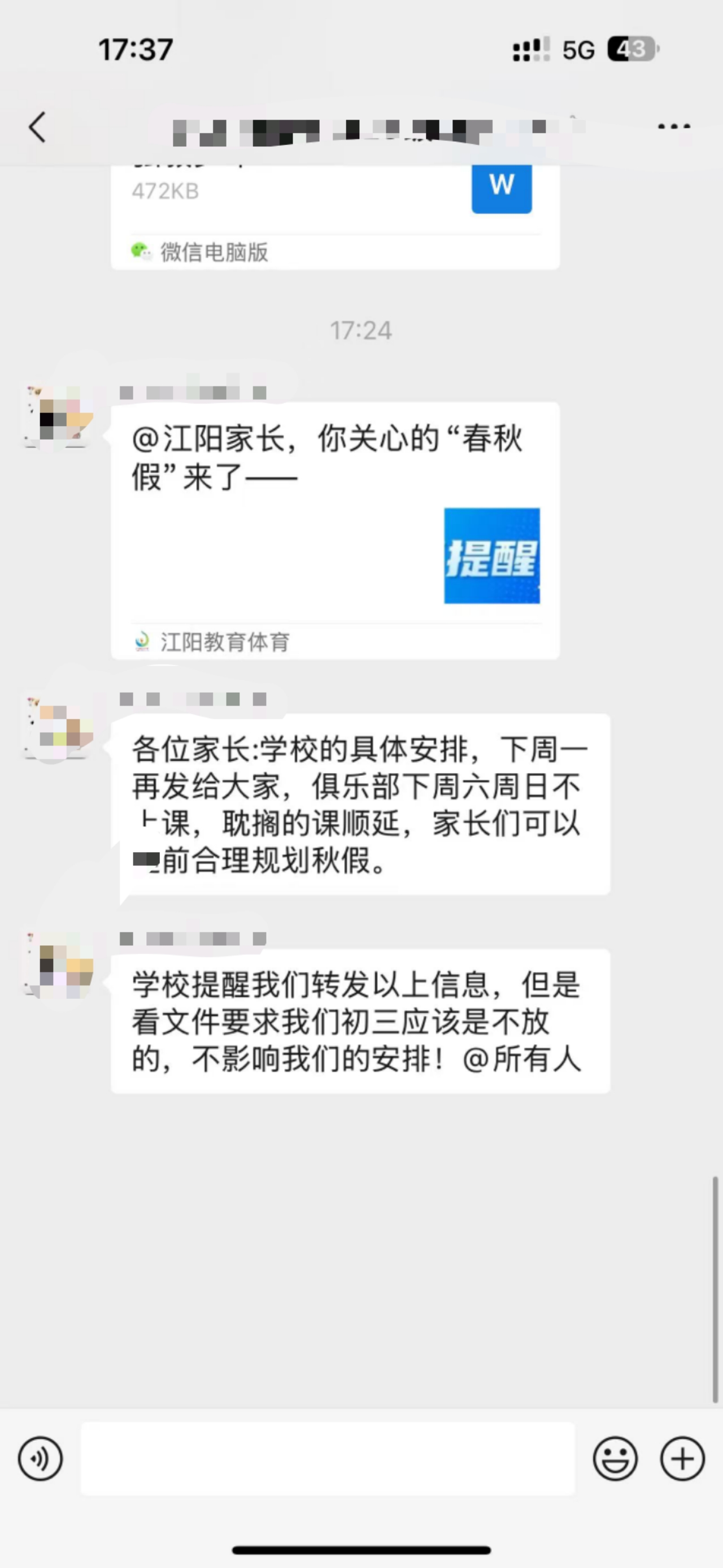Open the plus attachment menu
723x1568 pixels.
point(682,1458)
